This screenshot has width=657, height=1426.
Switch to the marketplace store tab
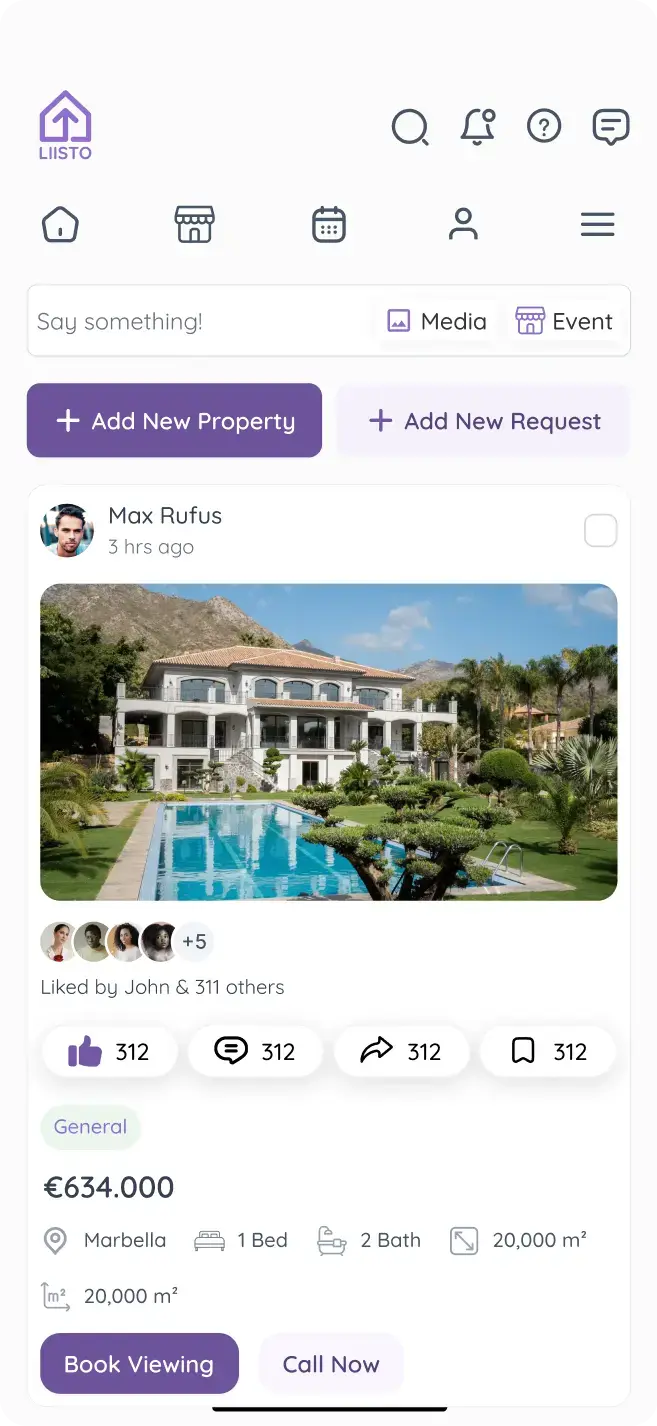pyautogui.click(x=194, y=224)
